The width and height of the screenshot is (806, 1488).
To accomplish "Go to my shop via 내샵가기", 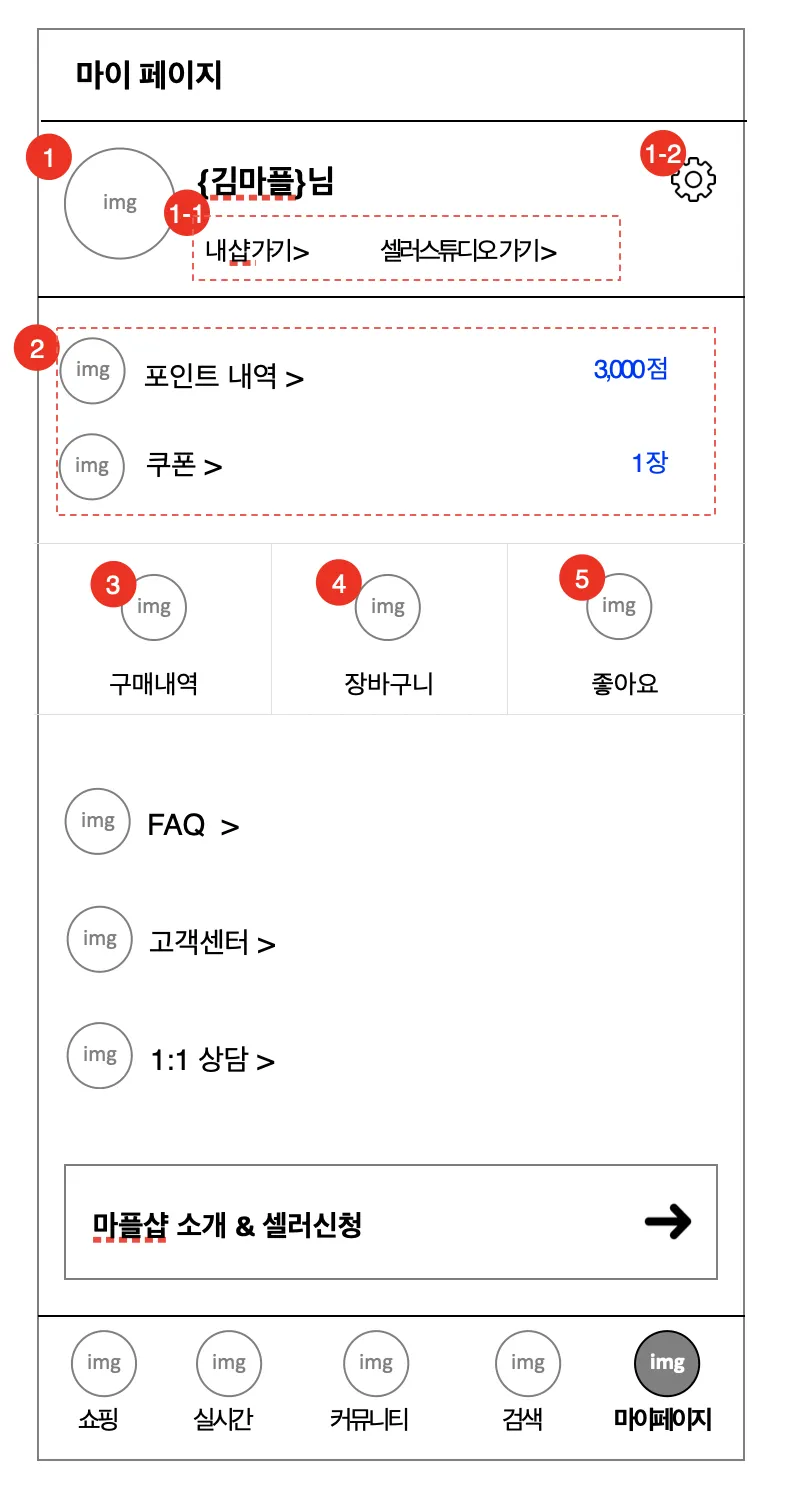I will click(x=256, y=251).
